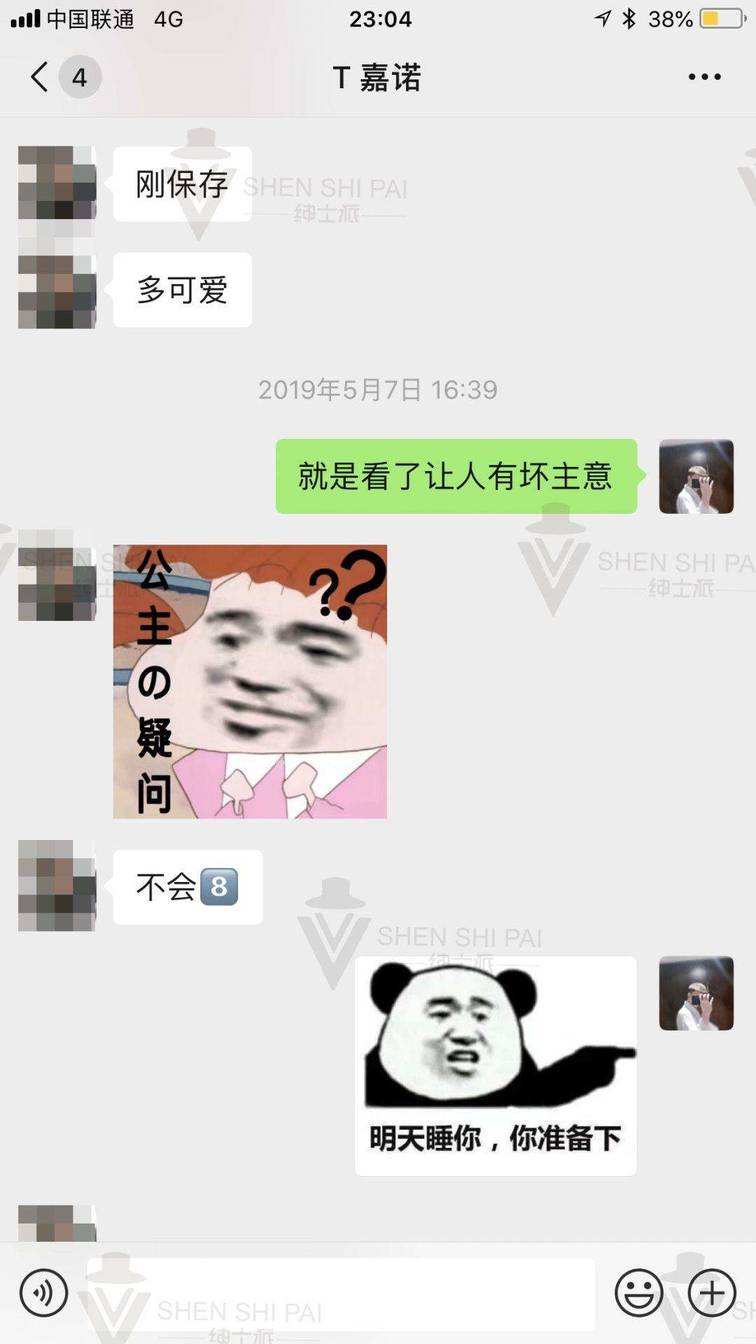Open own avatar beside 就是看了让人有坏主意
This screenshot has height=1344, width=756.
coord(696,476)
